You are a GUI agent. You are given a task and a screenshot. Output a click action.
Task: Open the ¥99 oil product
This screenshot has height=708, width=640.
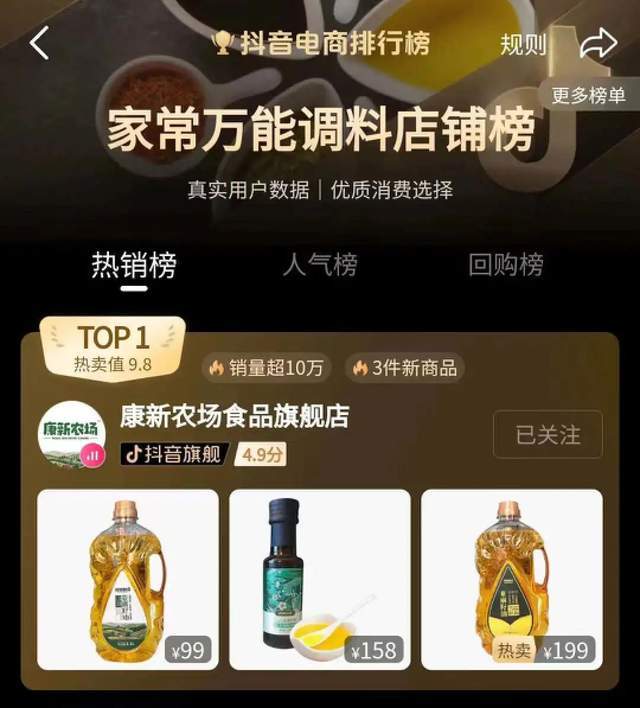[128, 579]
